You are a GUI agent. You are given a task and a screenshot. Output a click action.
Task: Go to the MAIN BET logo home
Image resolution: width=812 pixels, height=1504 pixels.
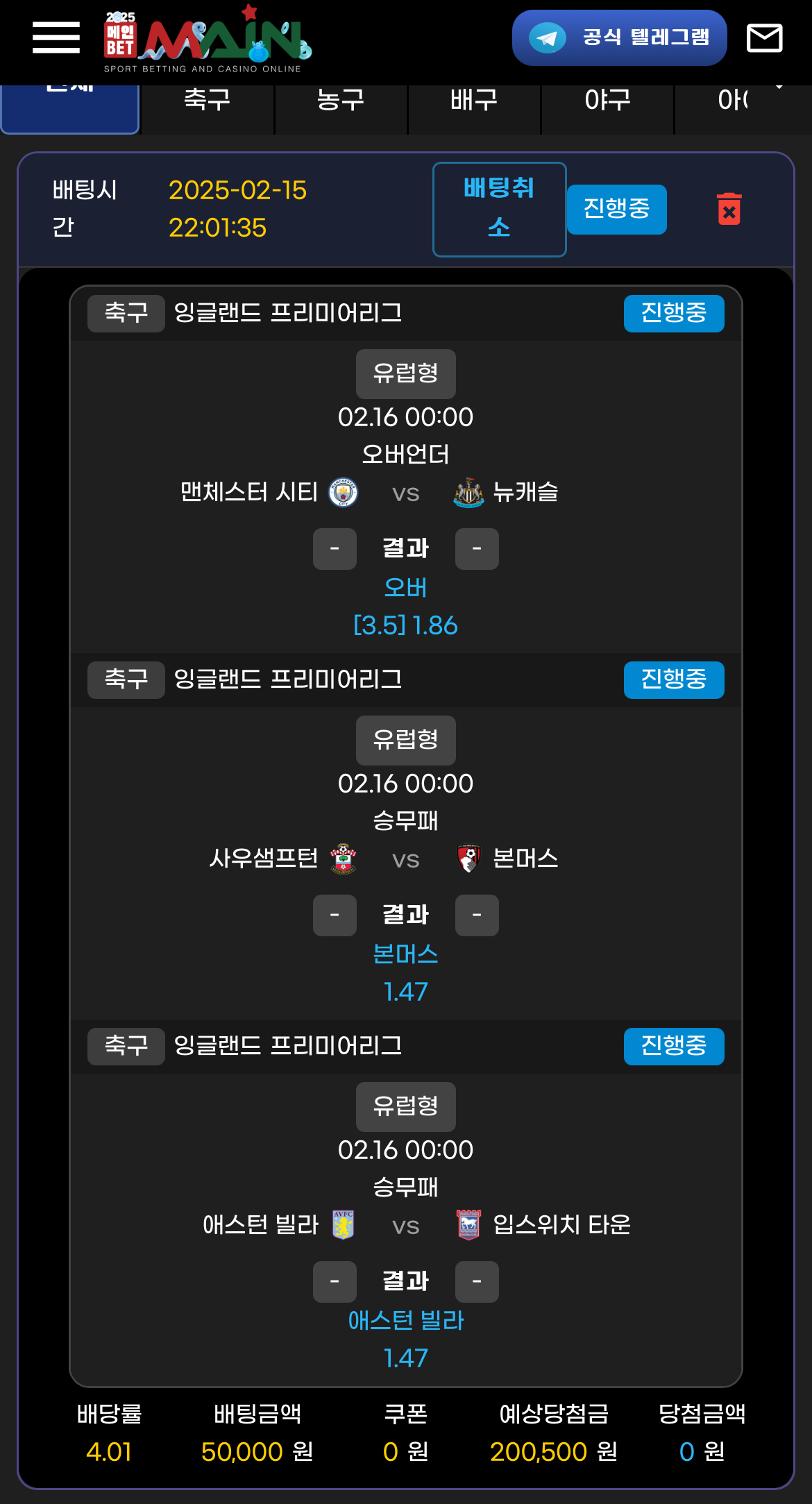(207, 39)
